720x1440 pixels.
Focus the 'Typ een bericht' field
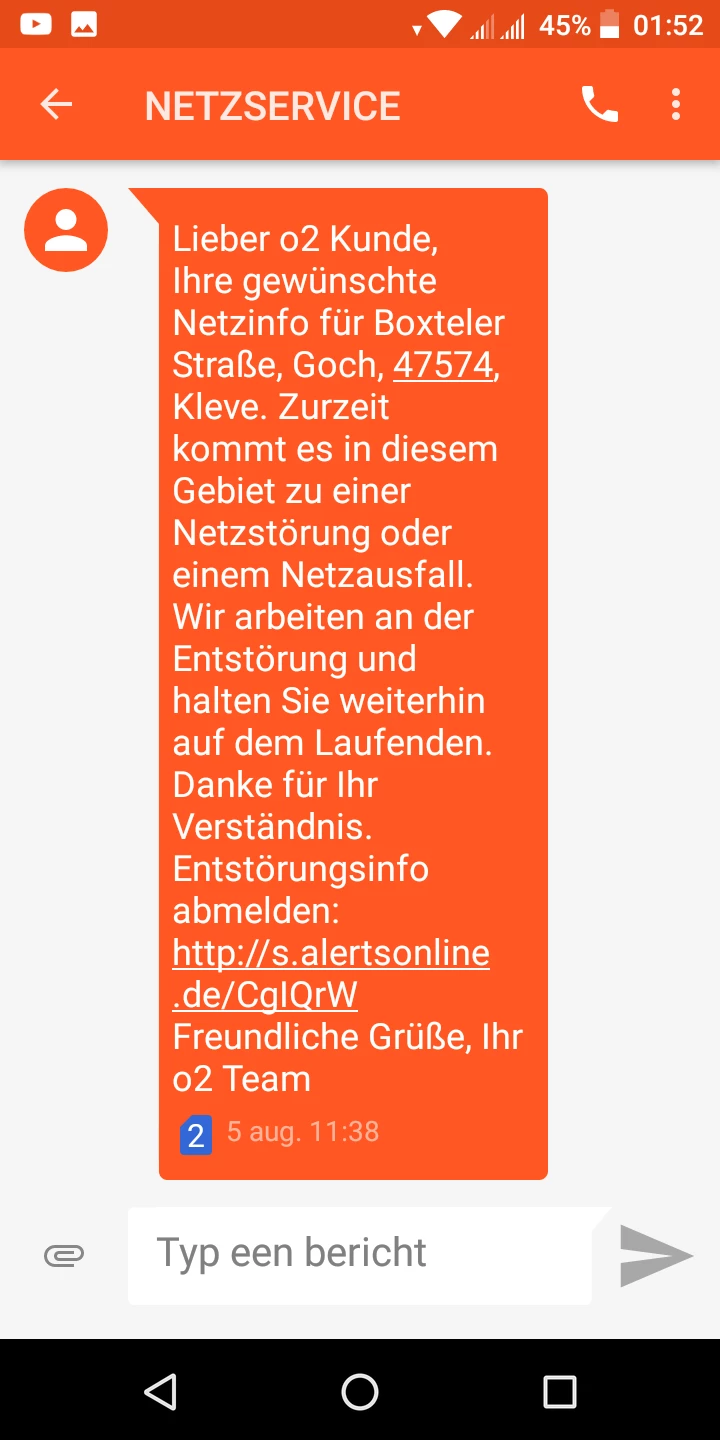[x=360, y=1254]
